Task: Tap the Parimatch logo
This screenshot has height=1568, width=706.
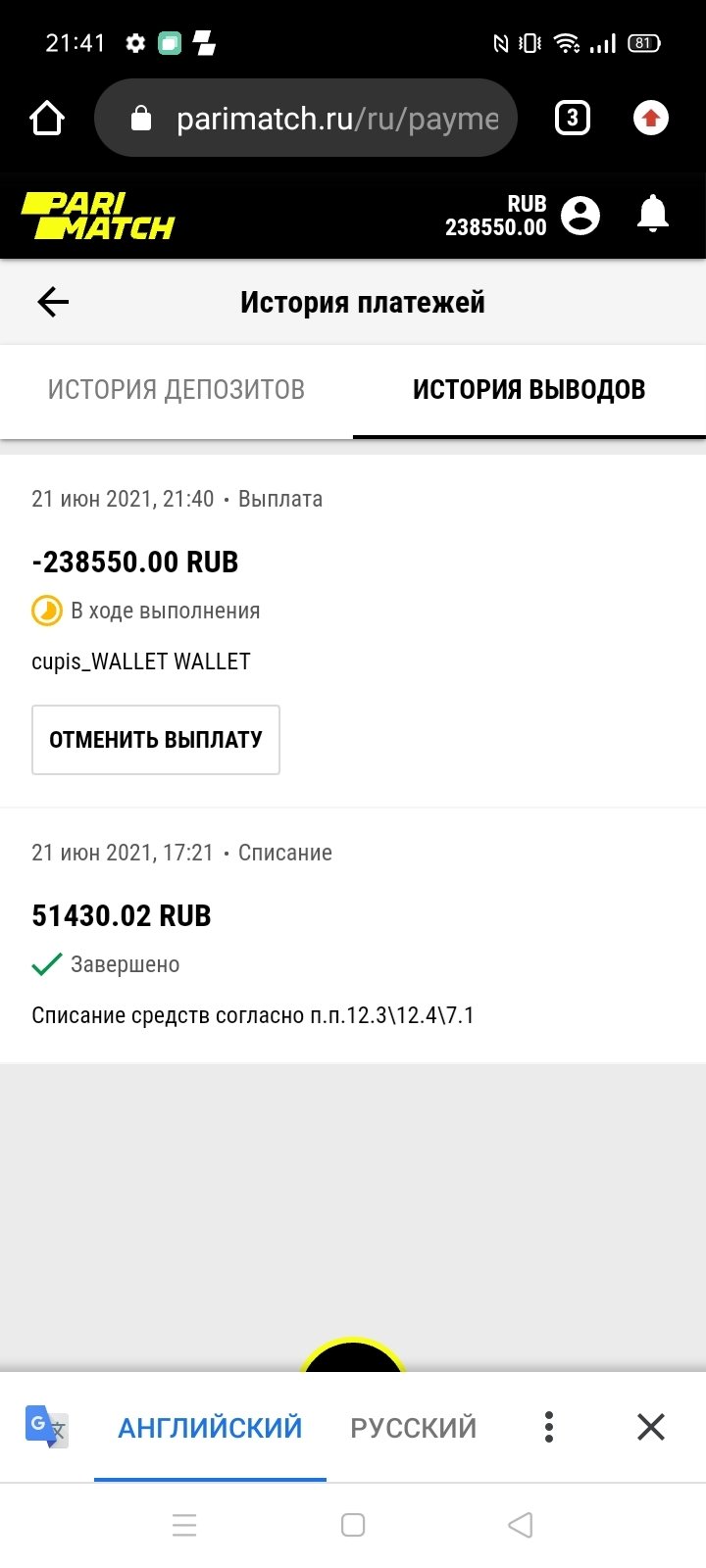Action: (x=98, y=216)
